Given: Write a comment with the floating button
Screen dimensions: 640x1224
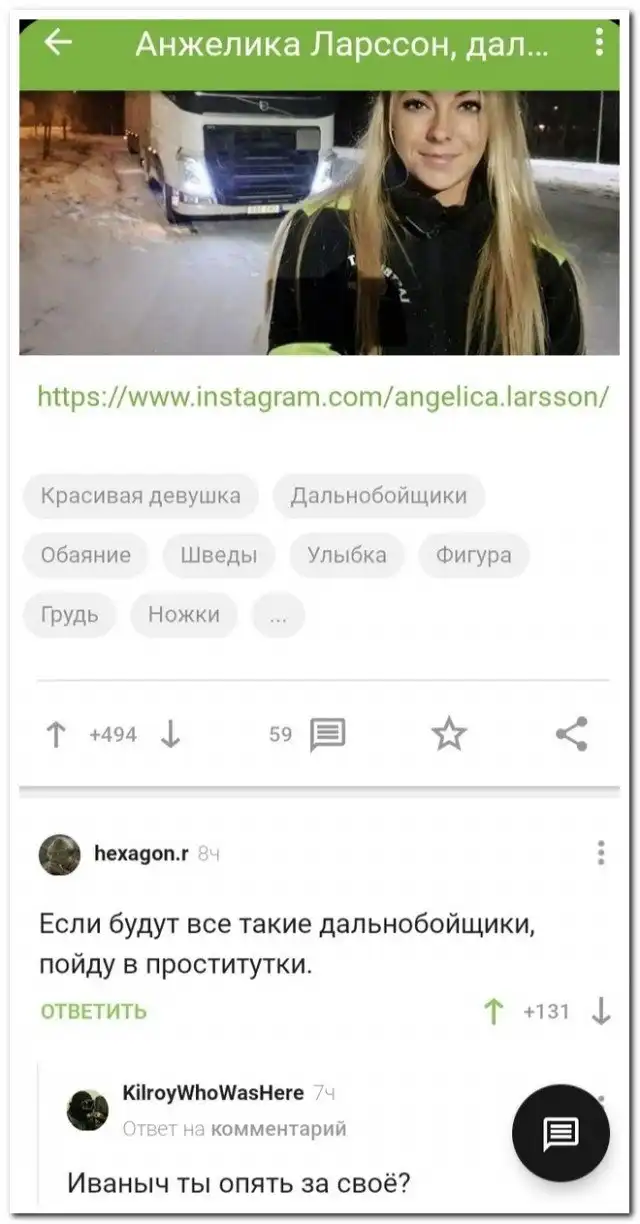Looking at the screenshot, I should point(560,1133).
